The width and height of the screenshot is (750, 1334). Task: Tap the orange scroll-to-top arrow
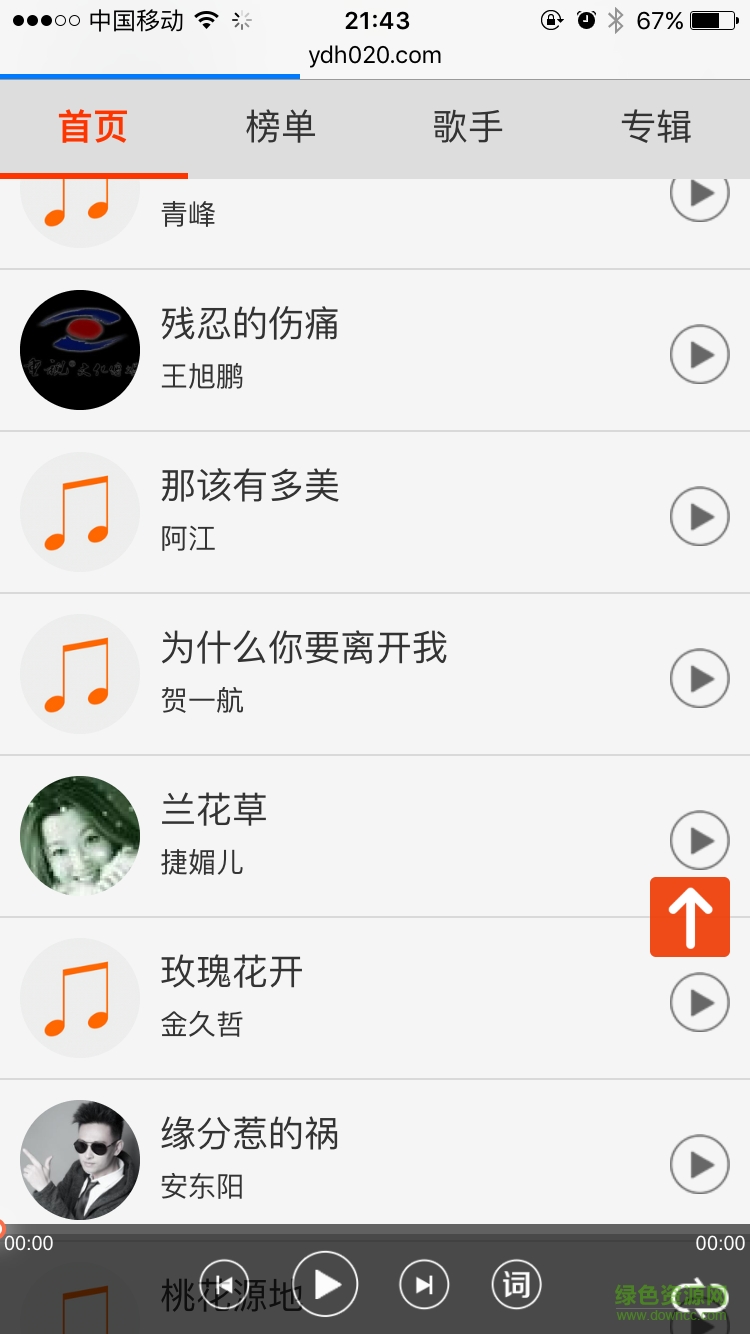(x=689, y=916)
